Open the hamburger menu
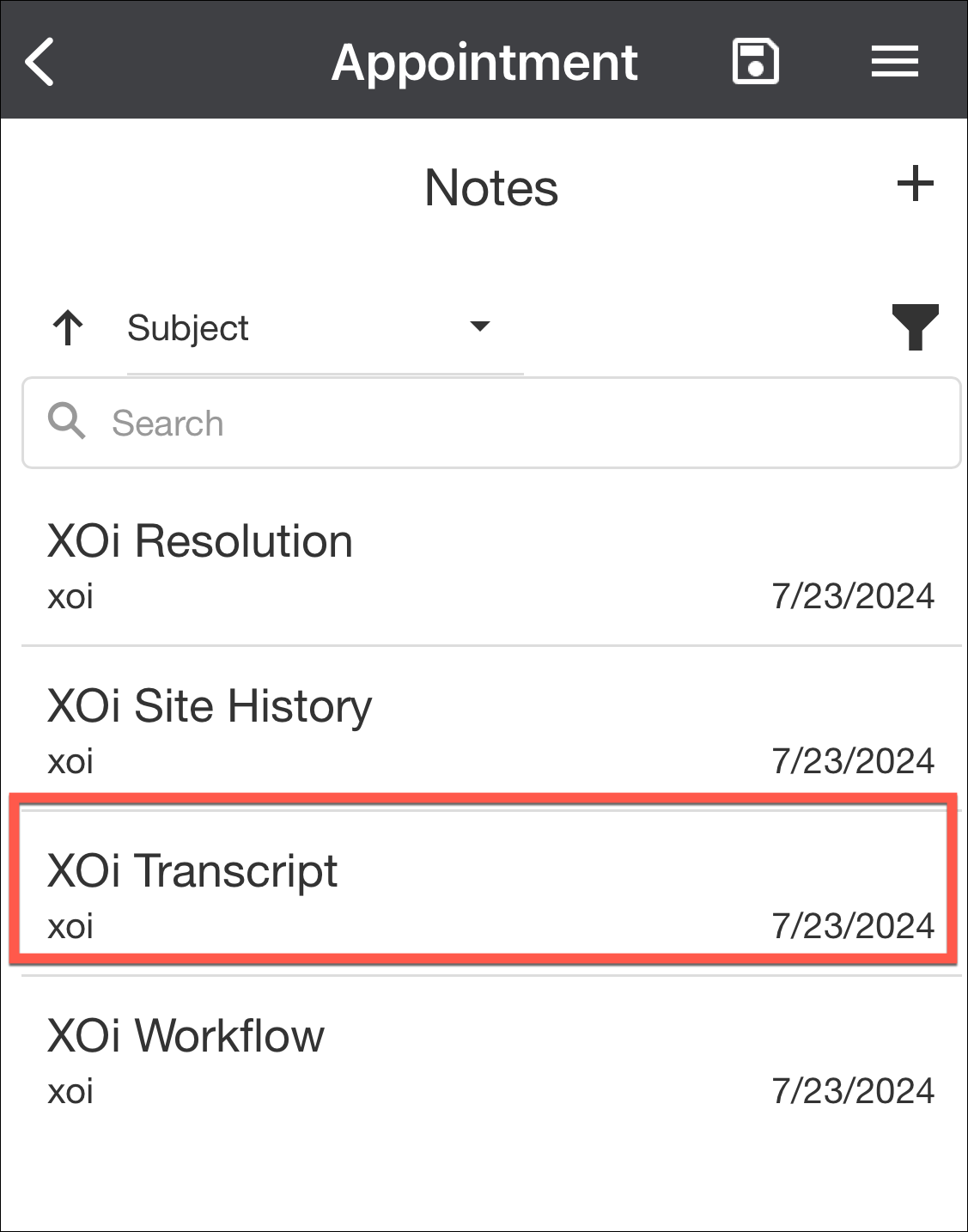Viewport: 968px width, 1232px height. (x=894, y=62)
